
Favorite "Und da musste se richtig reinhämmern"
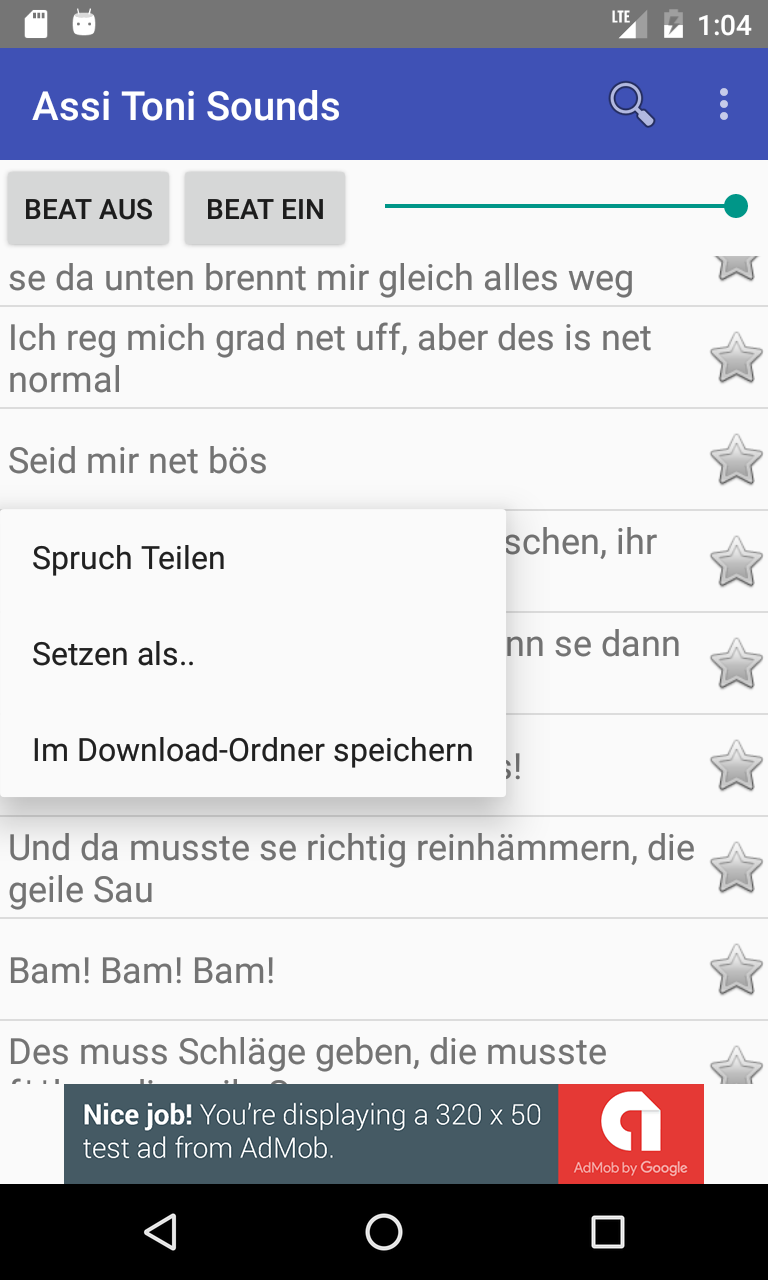coord(736,868)
